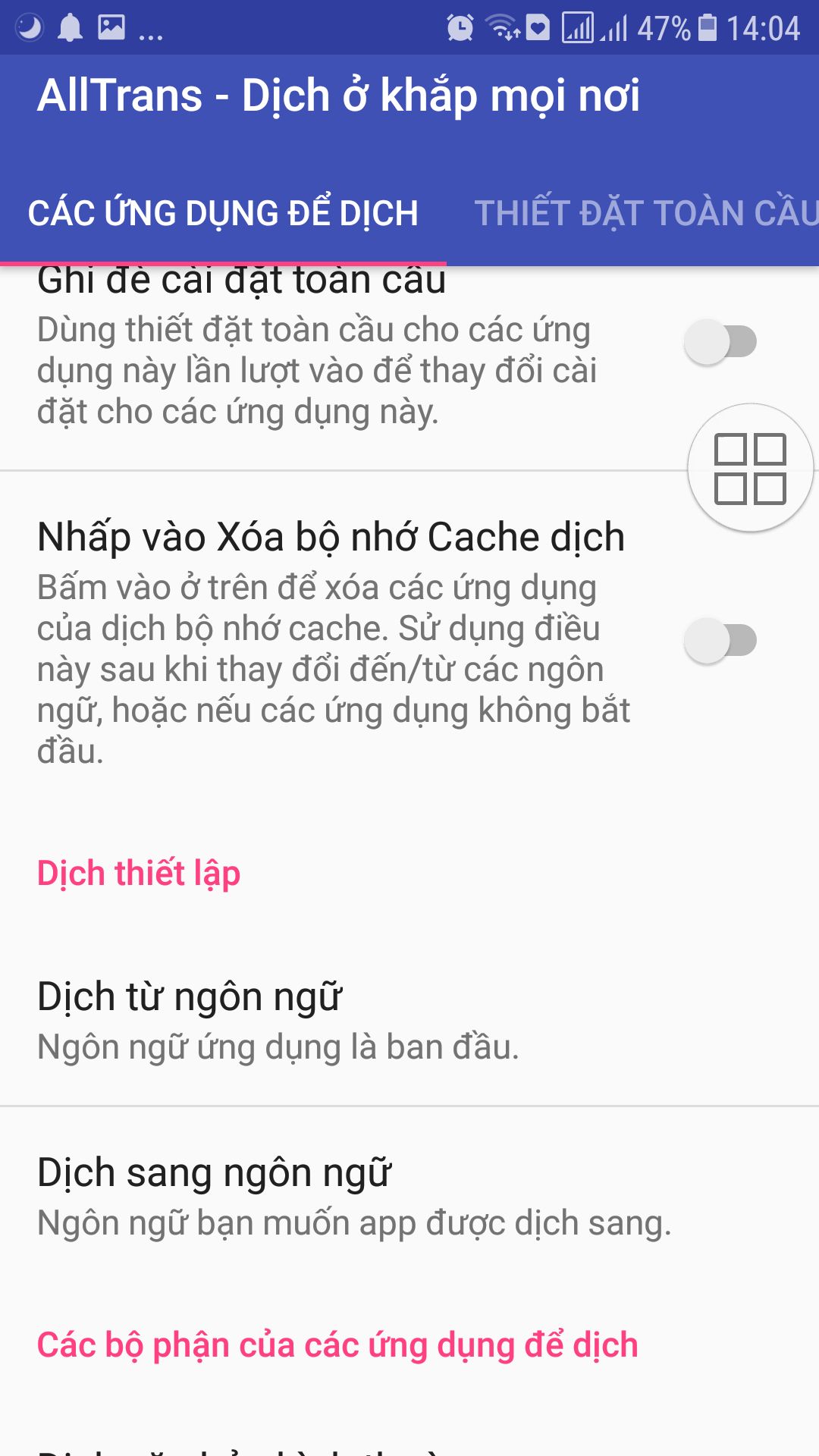The image size is (819, 1456).
Task: Enable the Xóa bộ nhớ Cache dịch switch
Action: tap(720, 641)
